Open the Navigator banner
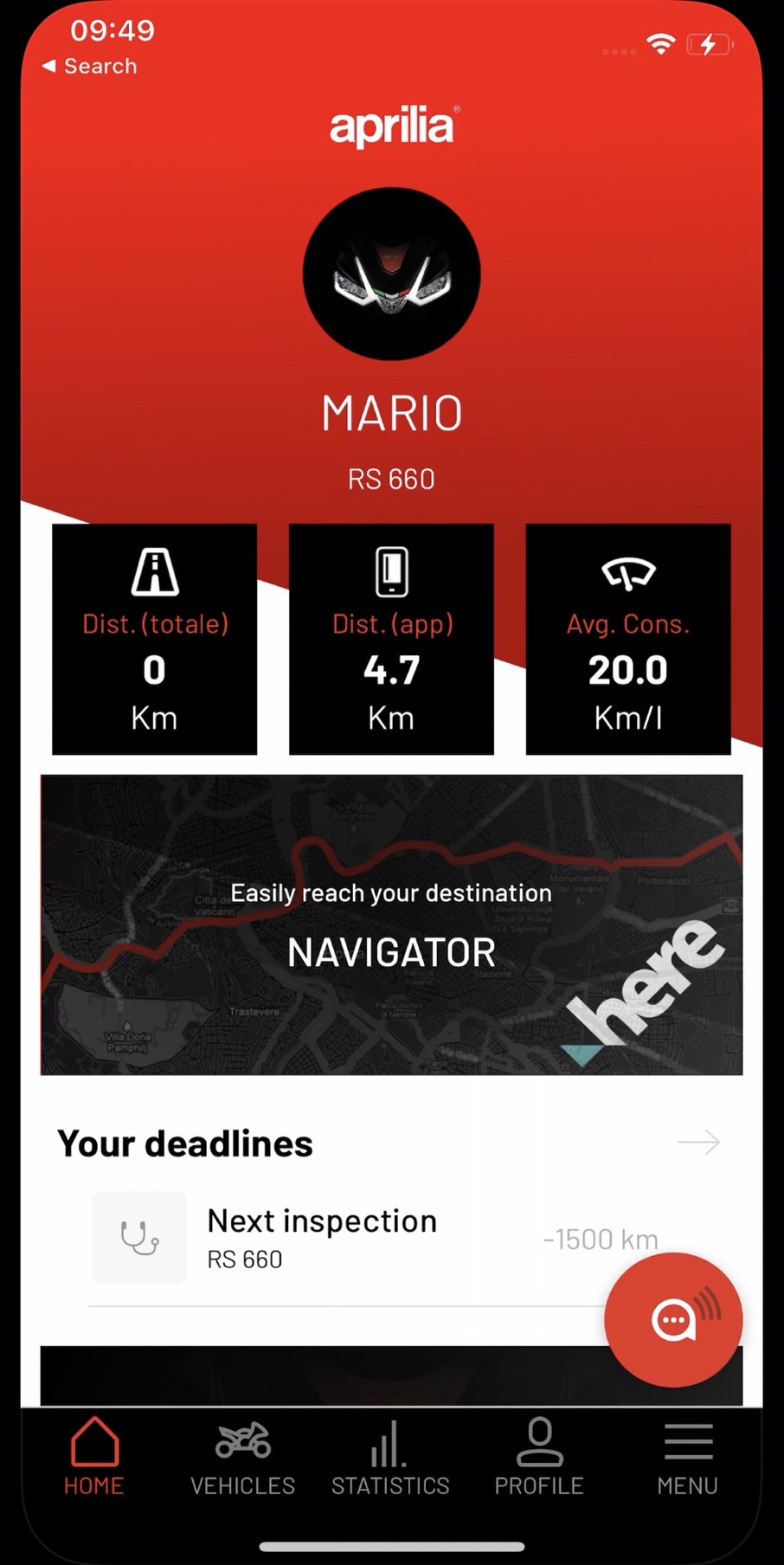Image resolution: width=784 pixels, height=1565 pixels. (x=391, y=924)
